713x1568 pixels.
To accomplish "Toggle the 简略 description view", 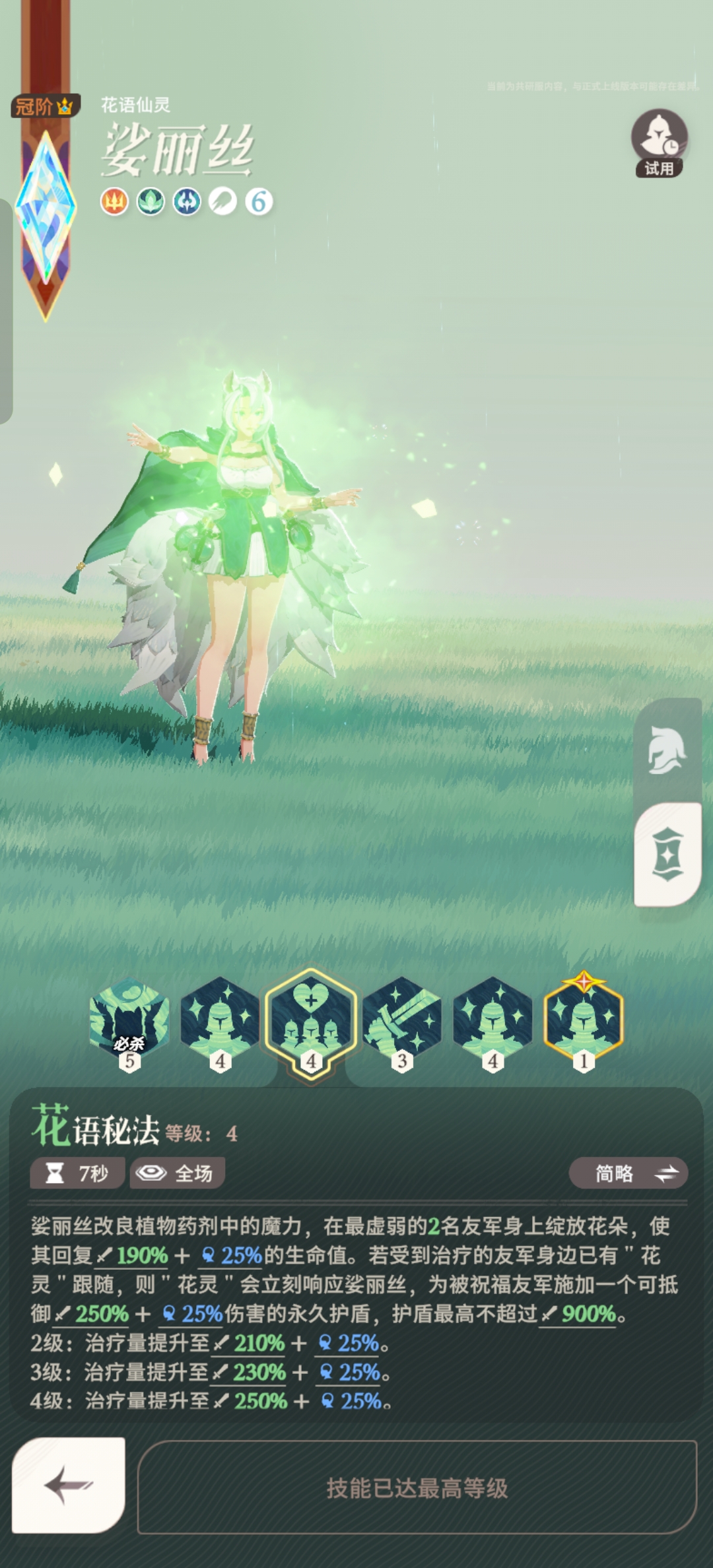I will pyautogui.click(x=628, y=1173).
